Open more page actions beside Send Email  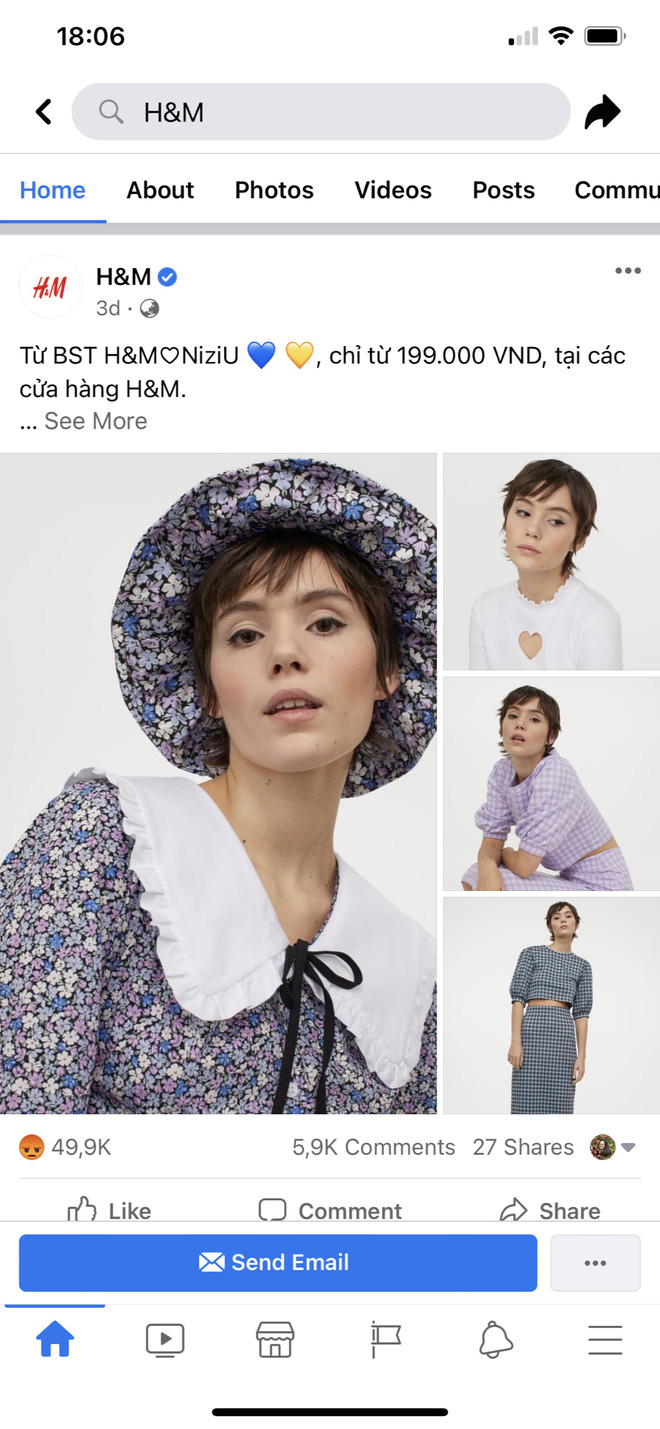tap(595, 1262)
